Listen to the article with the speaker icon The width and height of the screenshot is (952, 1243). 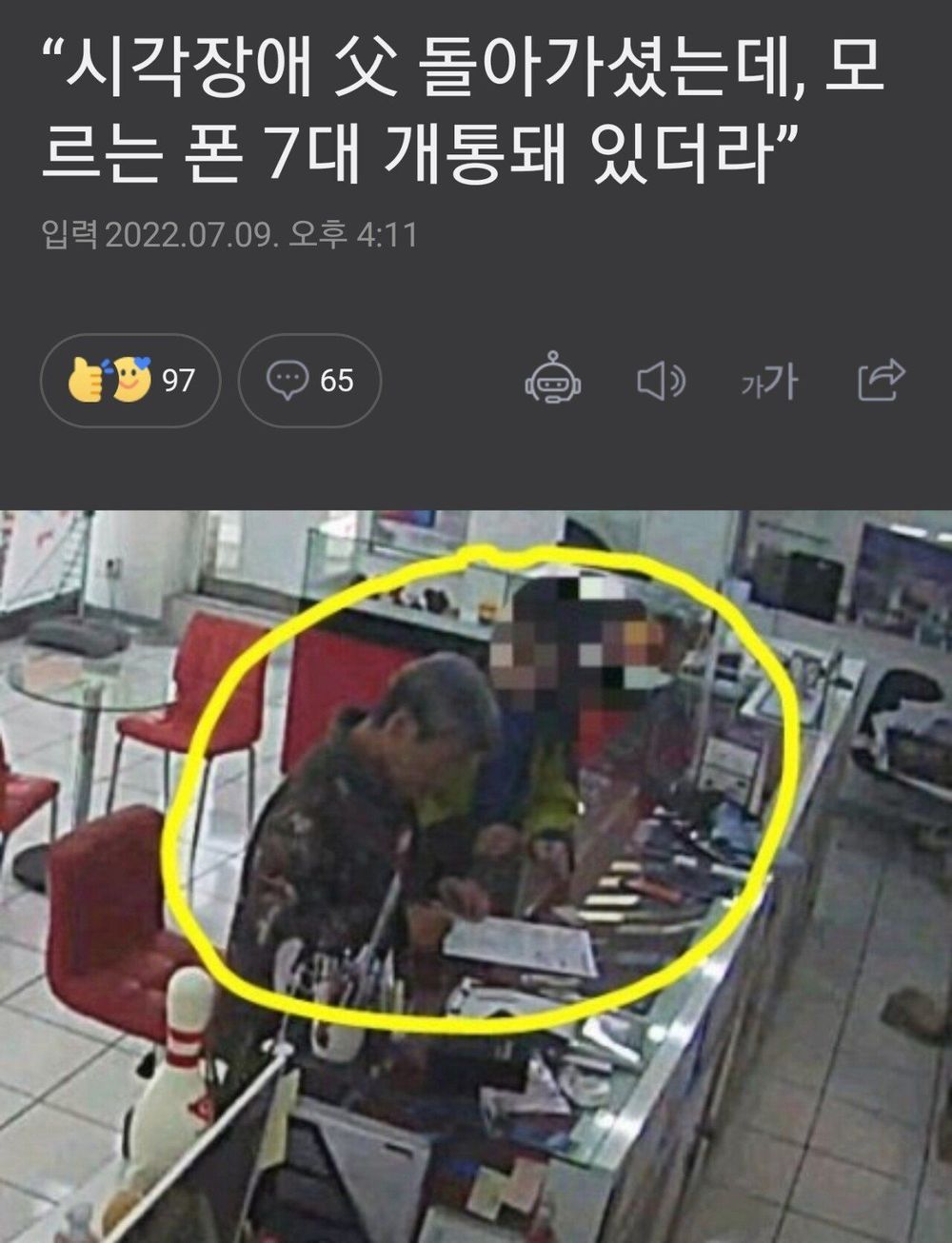[x=661, y=381]
